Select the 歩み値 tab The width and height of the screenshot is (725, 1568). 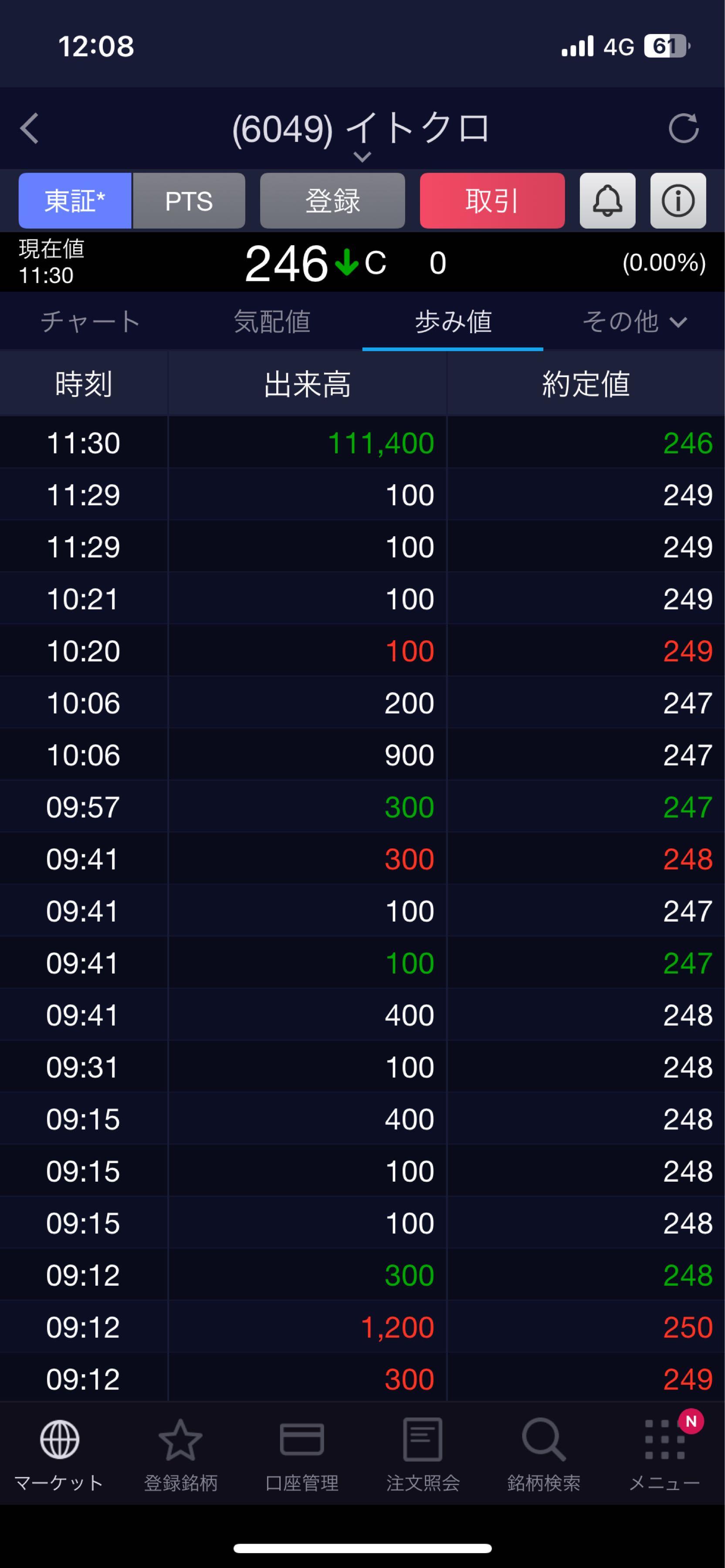tap(453, 321)
